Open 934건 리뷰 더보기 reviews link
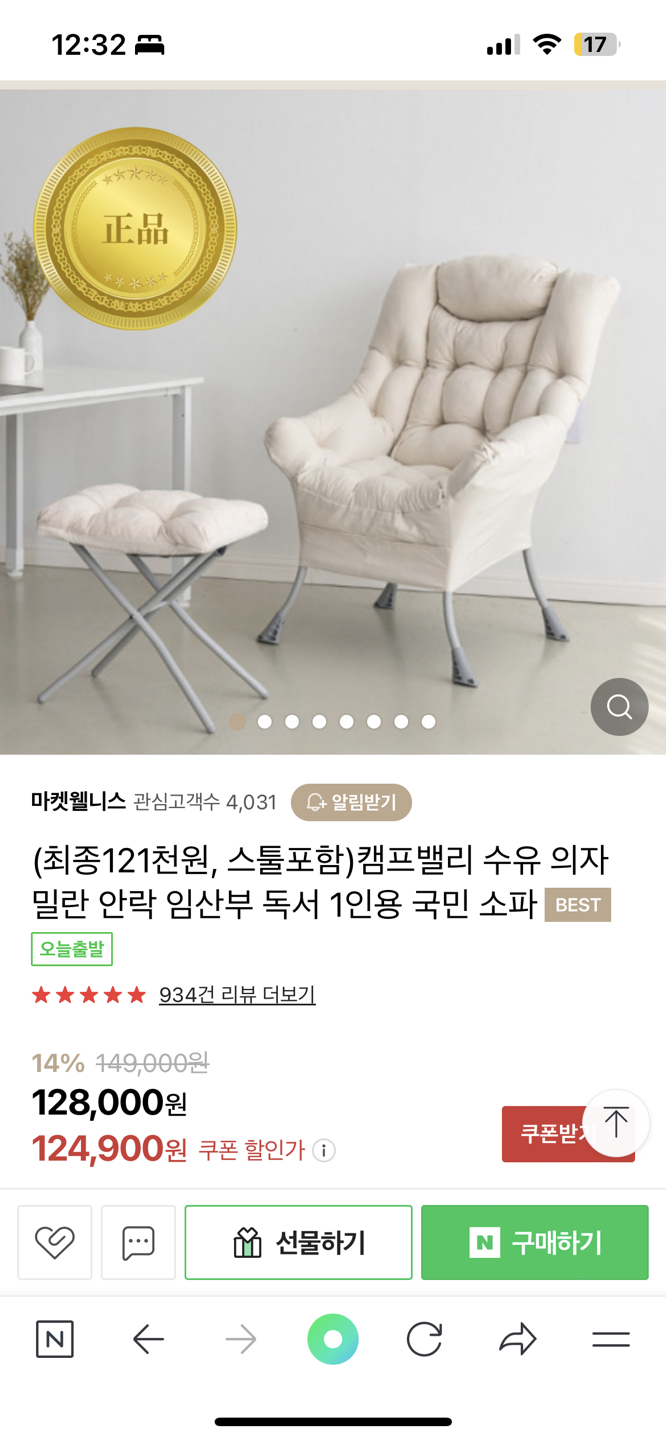Viewport: 666px width, 1440px height. 237,995
